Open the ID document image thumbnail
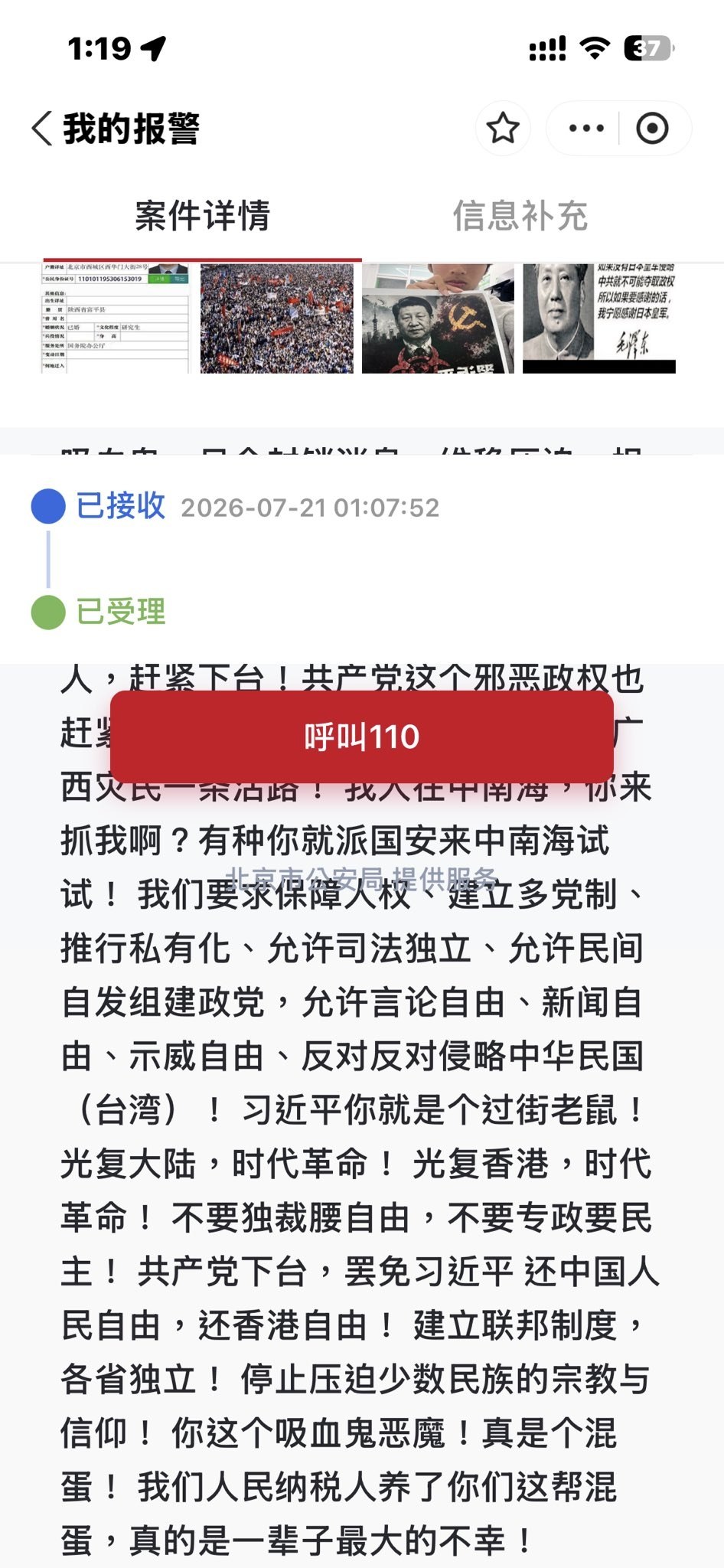The width and height of the screenshot is (724, 1568). tap(116, 318)
